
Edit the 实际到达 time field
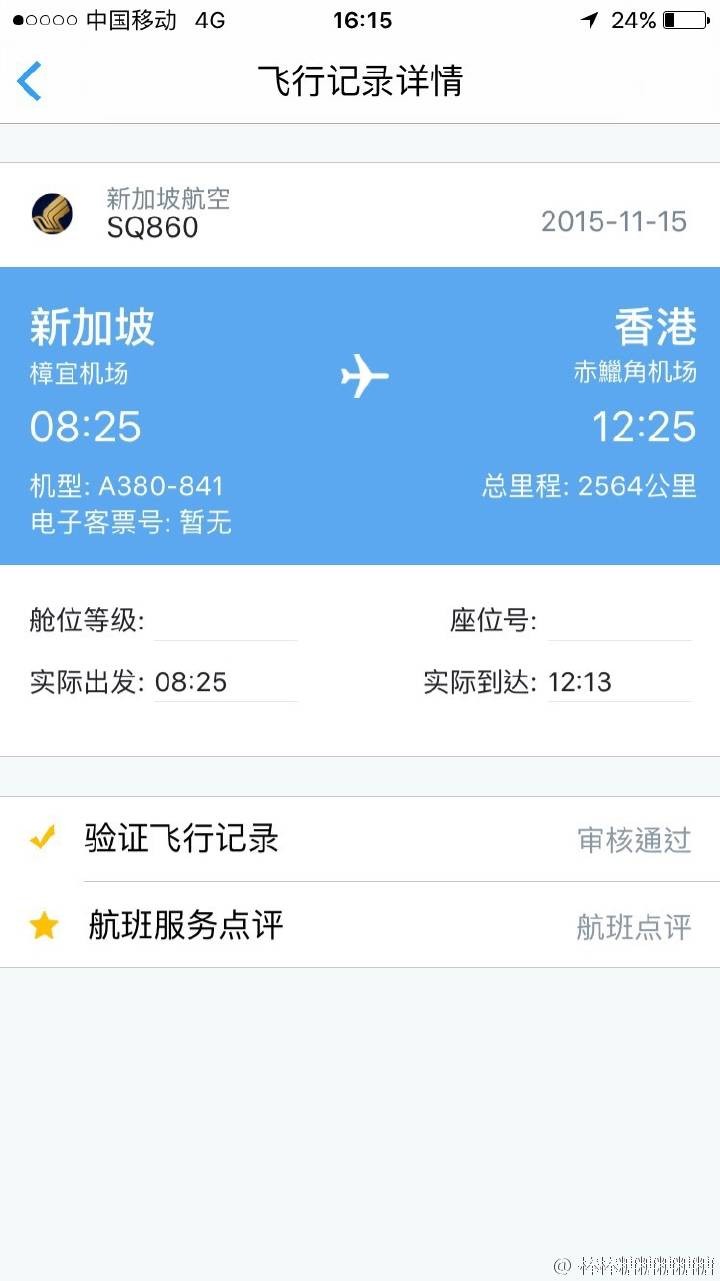619,683
